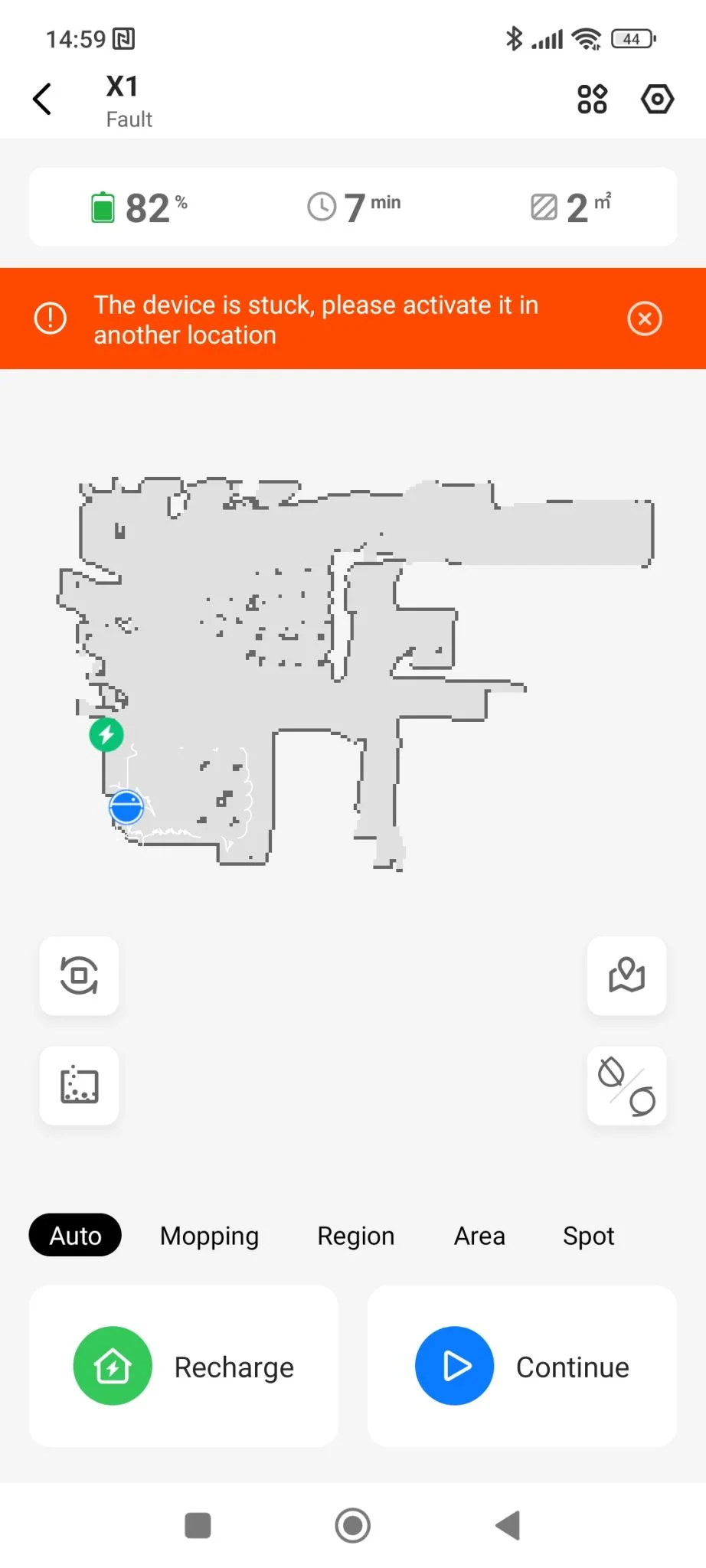Send the robot to Recharge
706x1568 pixels.
pyautogui.click(x=184, y=1367)
